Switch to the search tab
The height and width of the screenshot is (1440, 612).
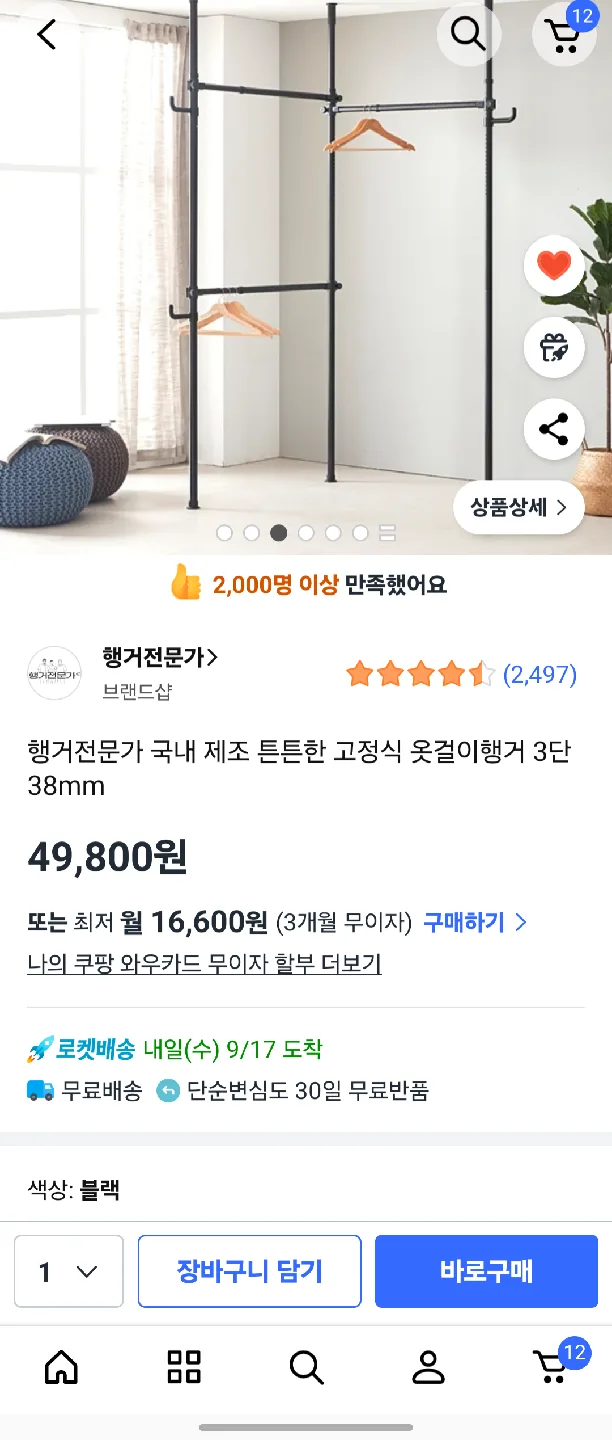306,1366
